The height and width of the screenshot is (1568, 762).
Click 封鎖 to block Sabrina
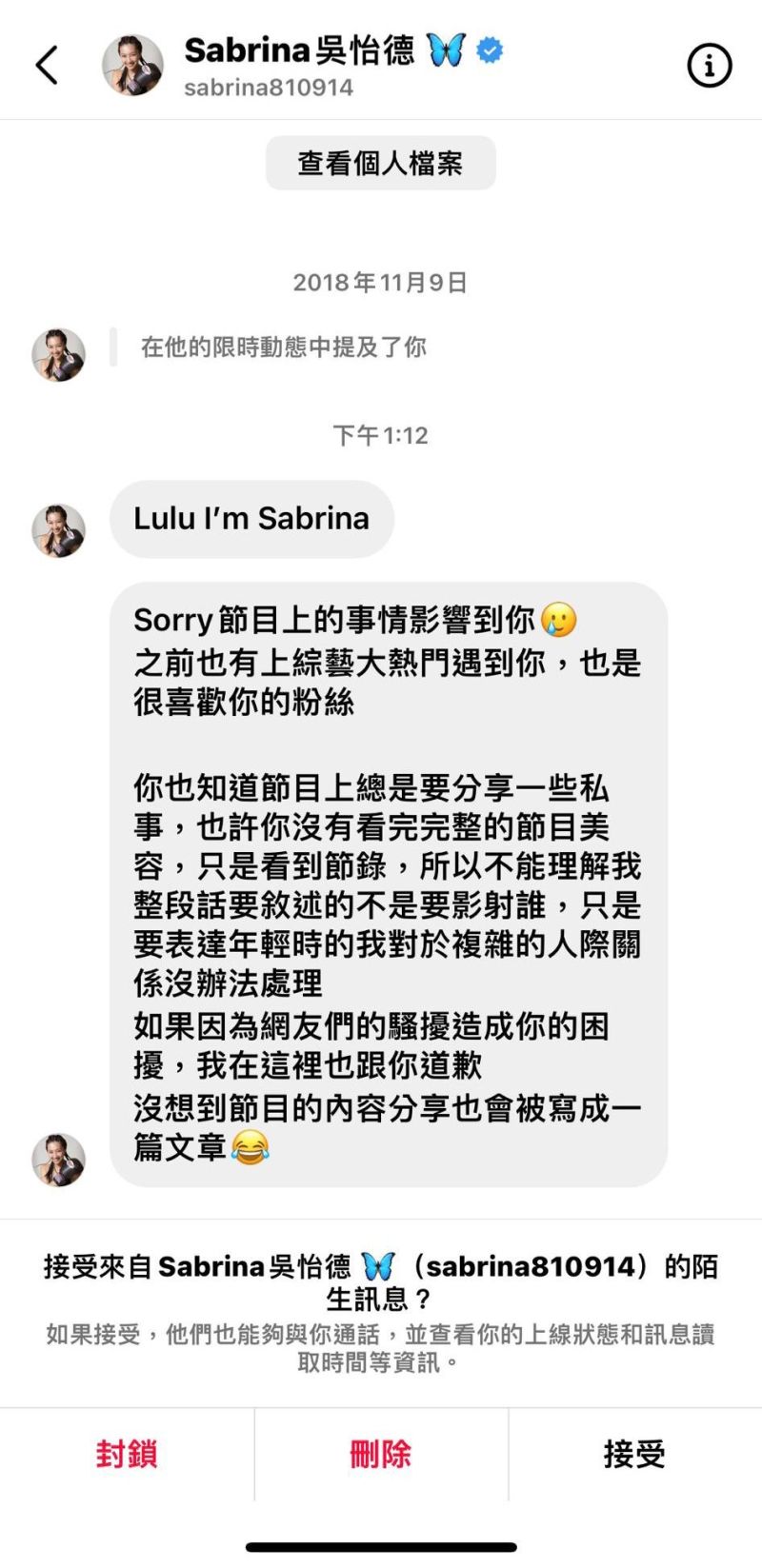[x=126, y=1454]
